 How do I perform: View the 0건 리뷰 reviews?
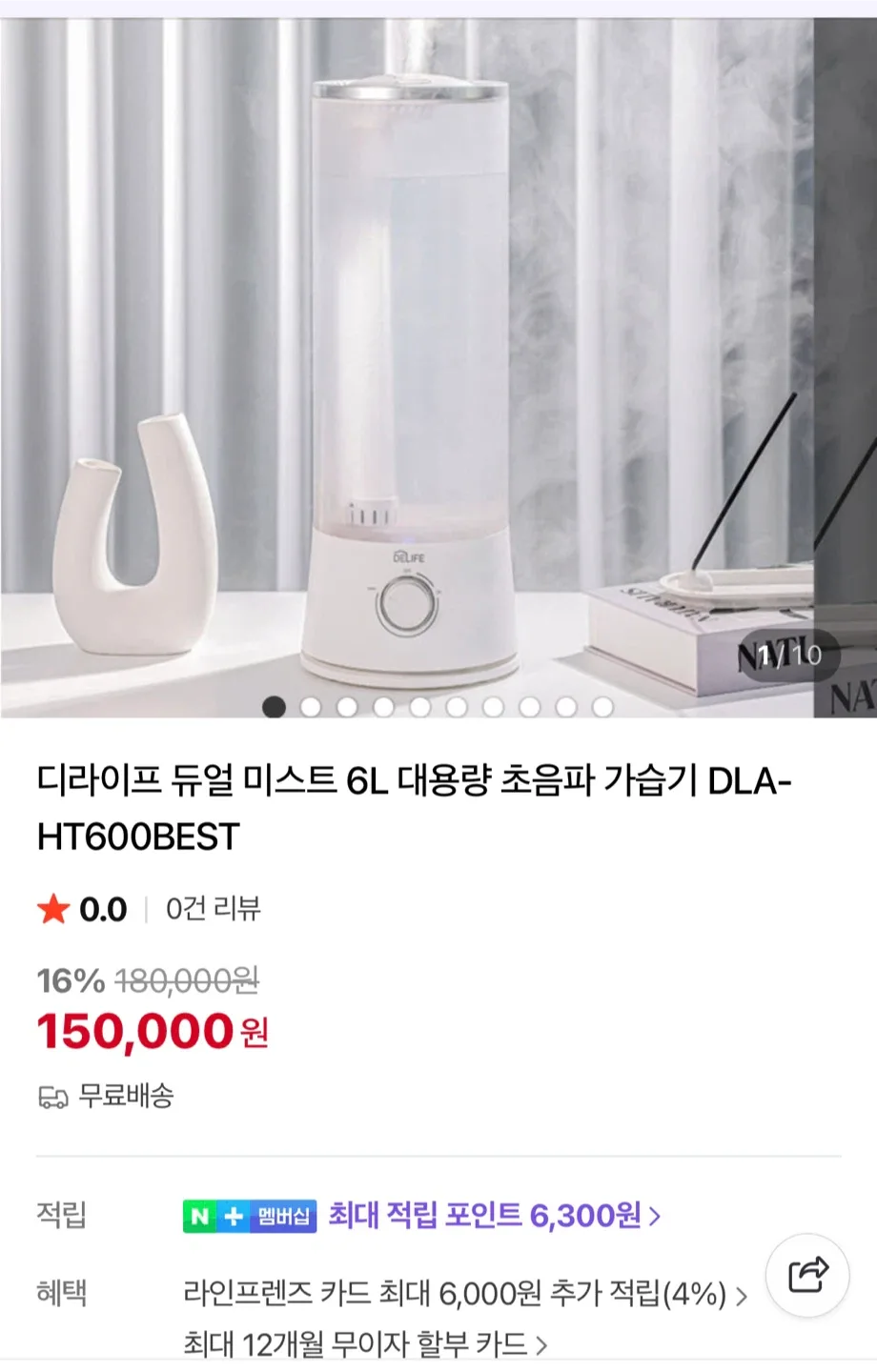coord(213,909)
